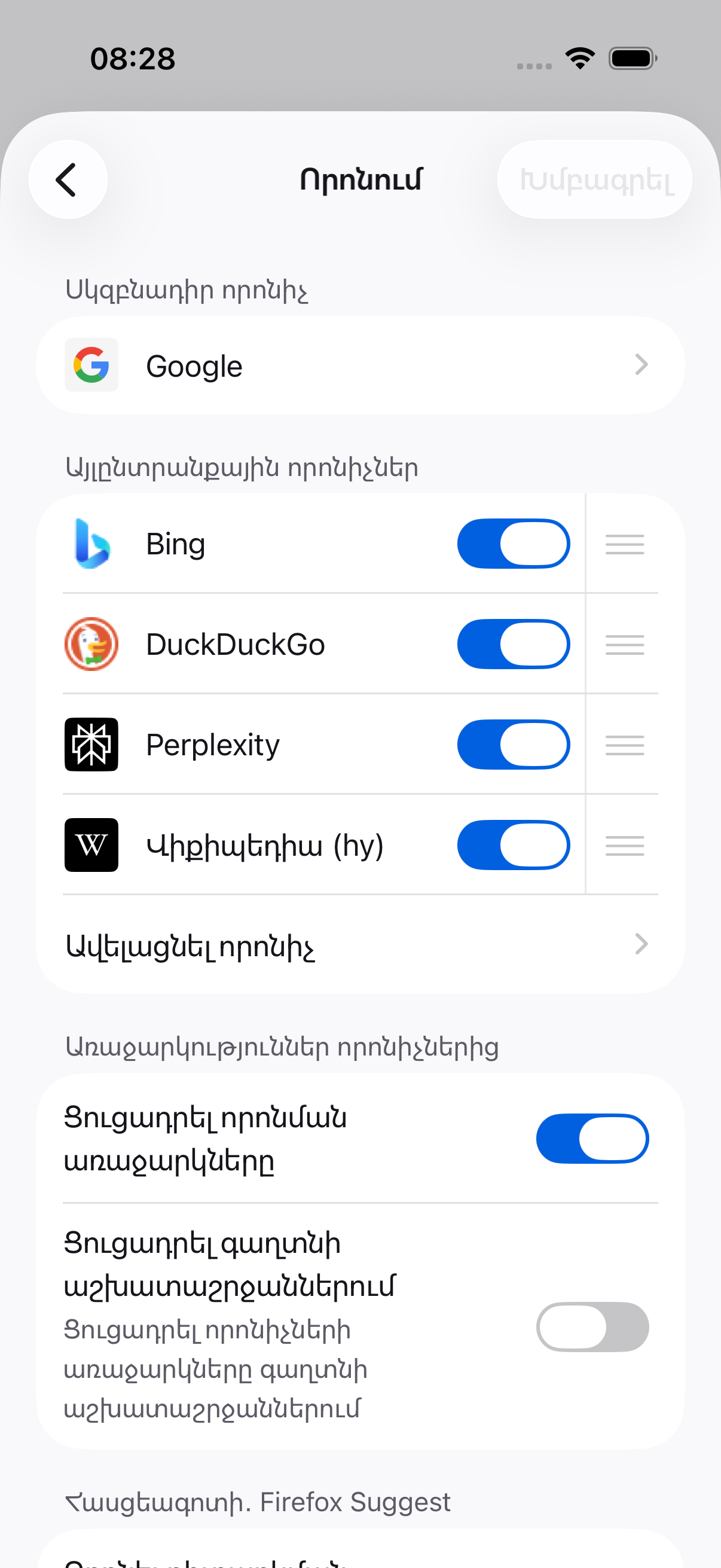Viewport: 721px width, 1568px height.
Task: Enable Ցուցադրել գաղտնի աշխատաշրջաններում suggestions
Action: [x=591, y=1326]
